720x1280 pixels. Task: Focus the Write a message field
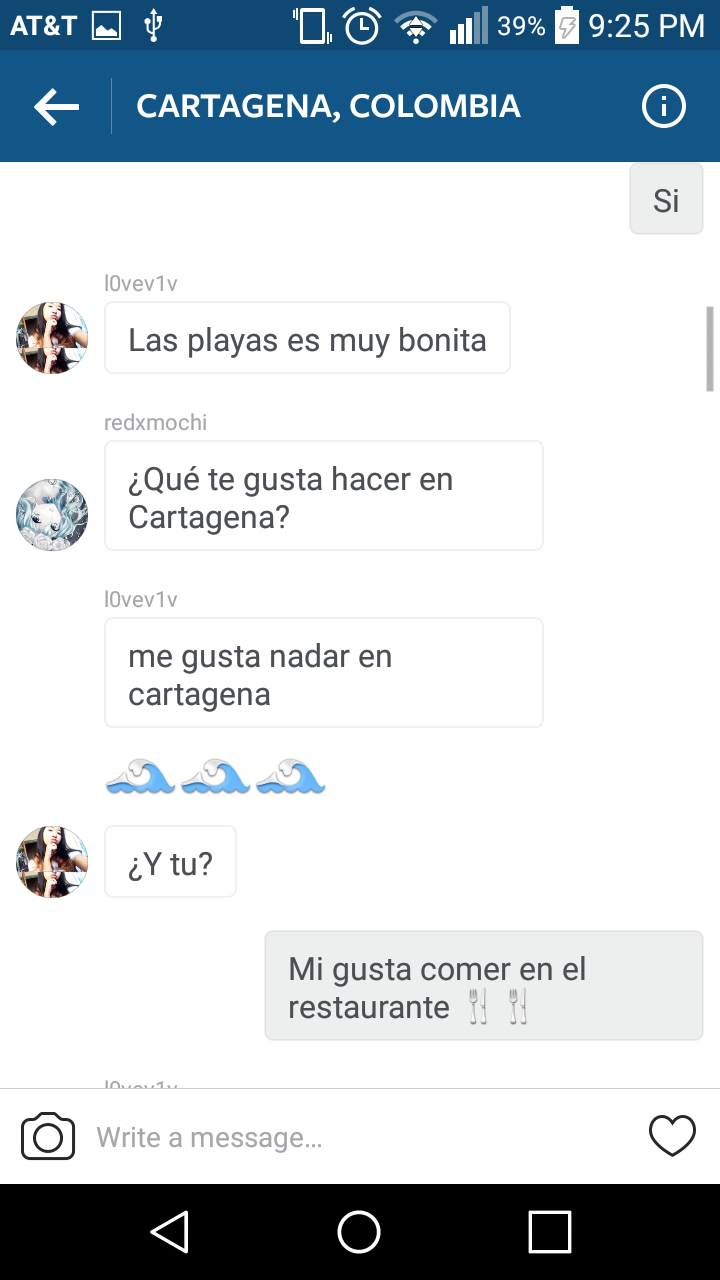pyautogui.click(x=360, y=1137)
